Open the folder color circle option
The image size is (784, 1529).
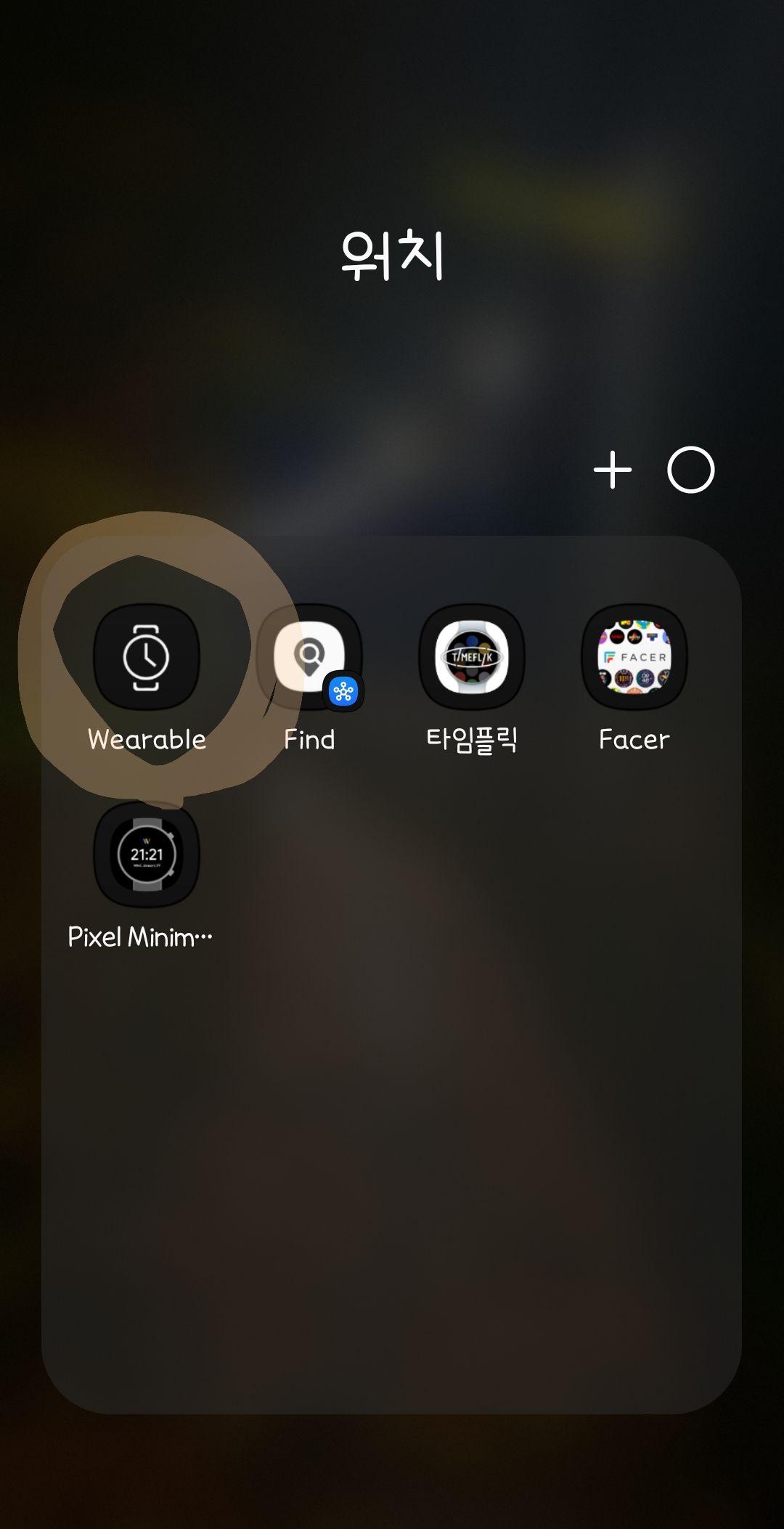click(690, 470)
